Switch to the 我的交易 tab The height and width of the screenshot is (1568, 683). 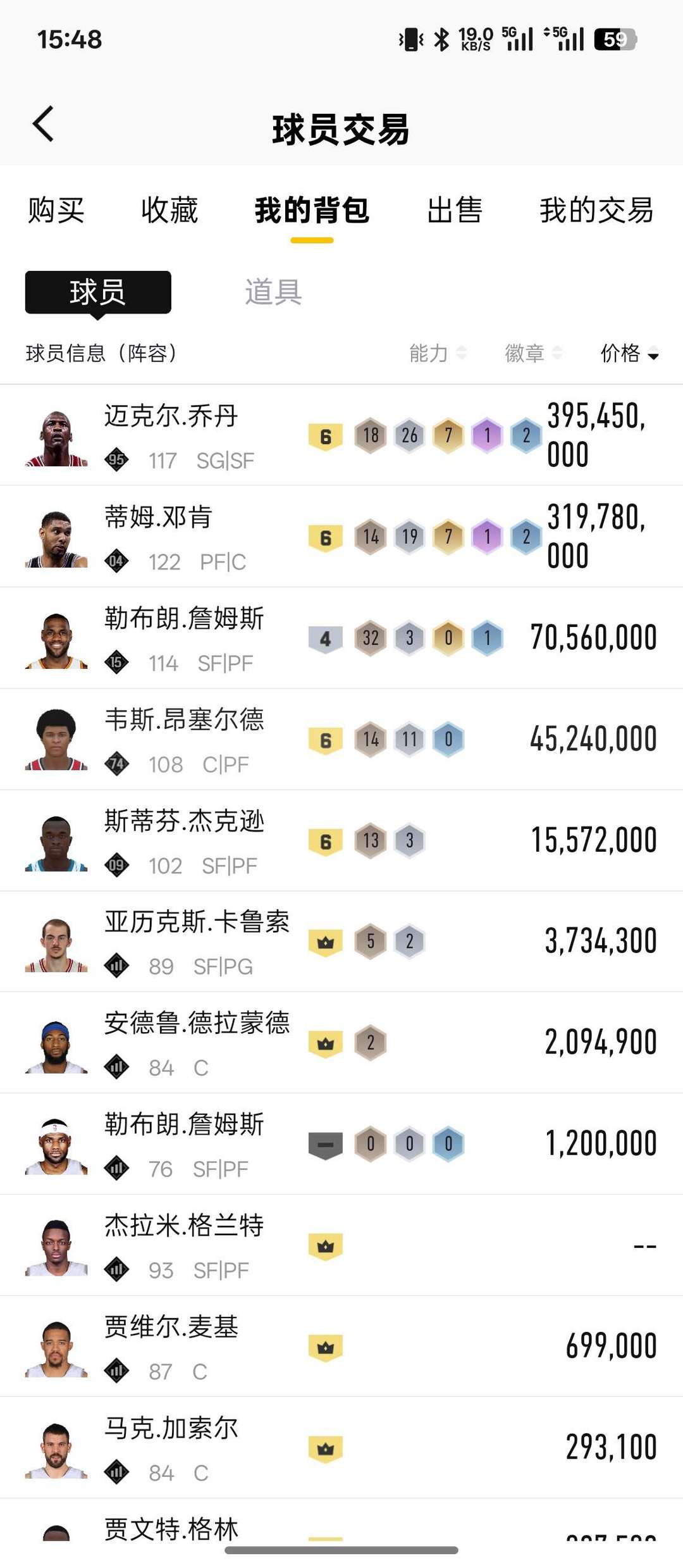(596, 210)
